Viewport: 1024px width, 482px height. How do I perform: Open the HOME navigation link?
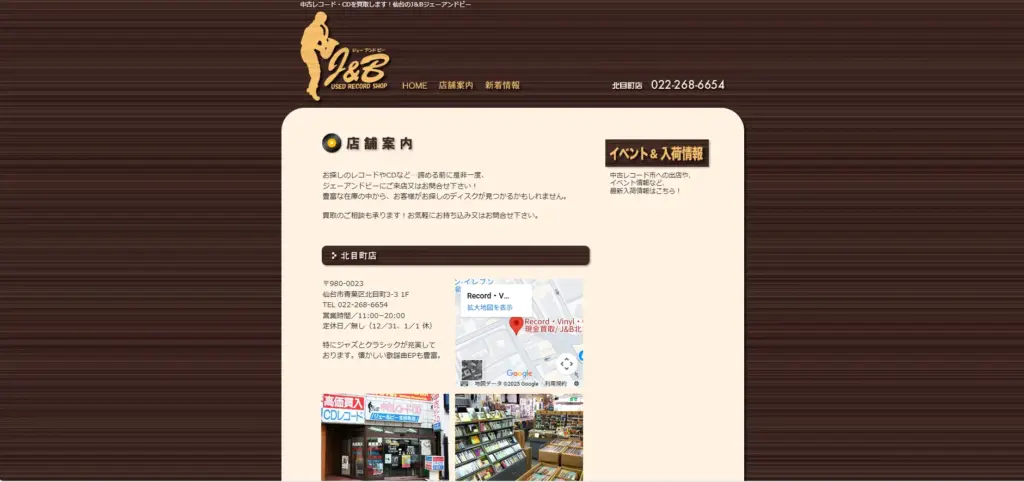point(414,86)
